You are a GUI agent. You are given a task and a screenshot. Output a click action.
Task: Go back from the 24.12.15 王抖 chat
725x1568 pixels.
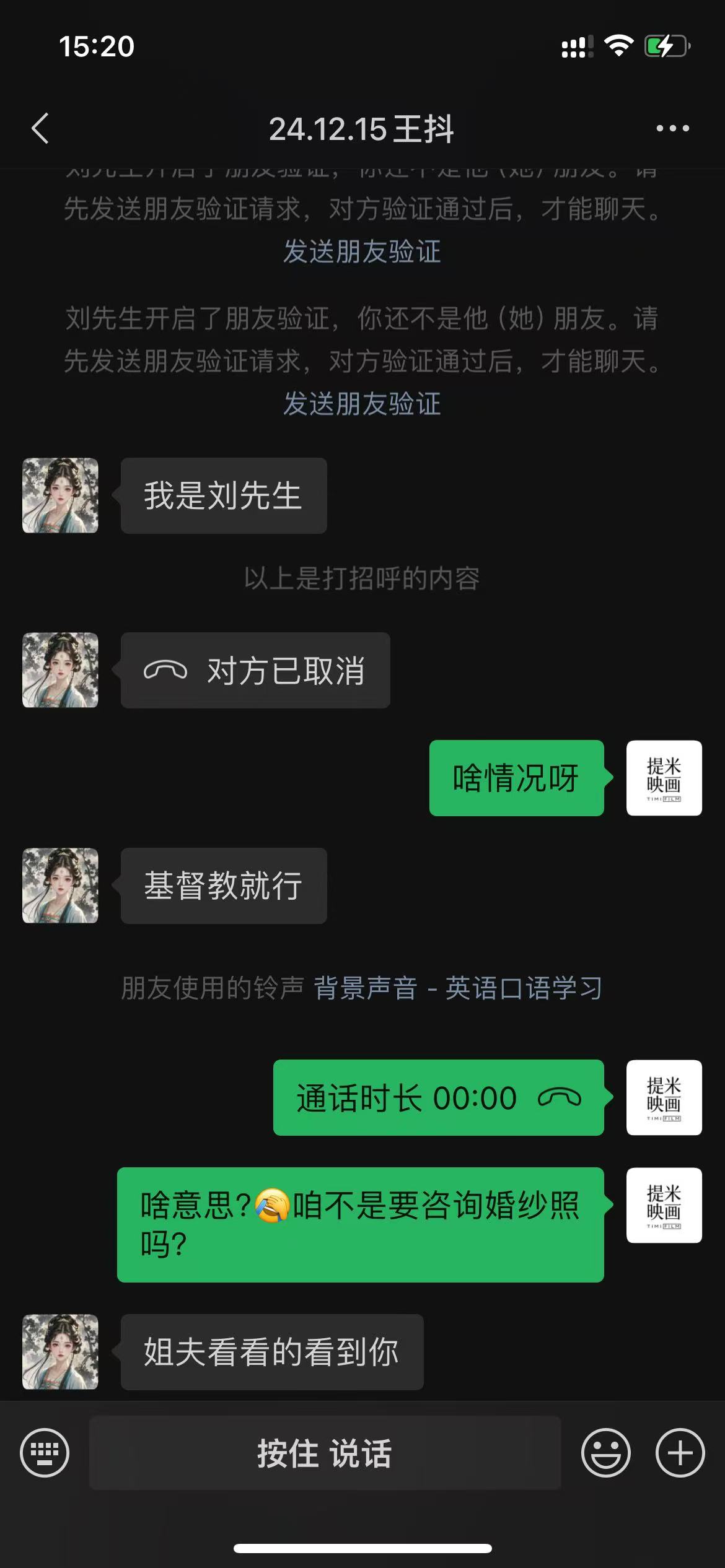point(40,129)
